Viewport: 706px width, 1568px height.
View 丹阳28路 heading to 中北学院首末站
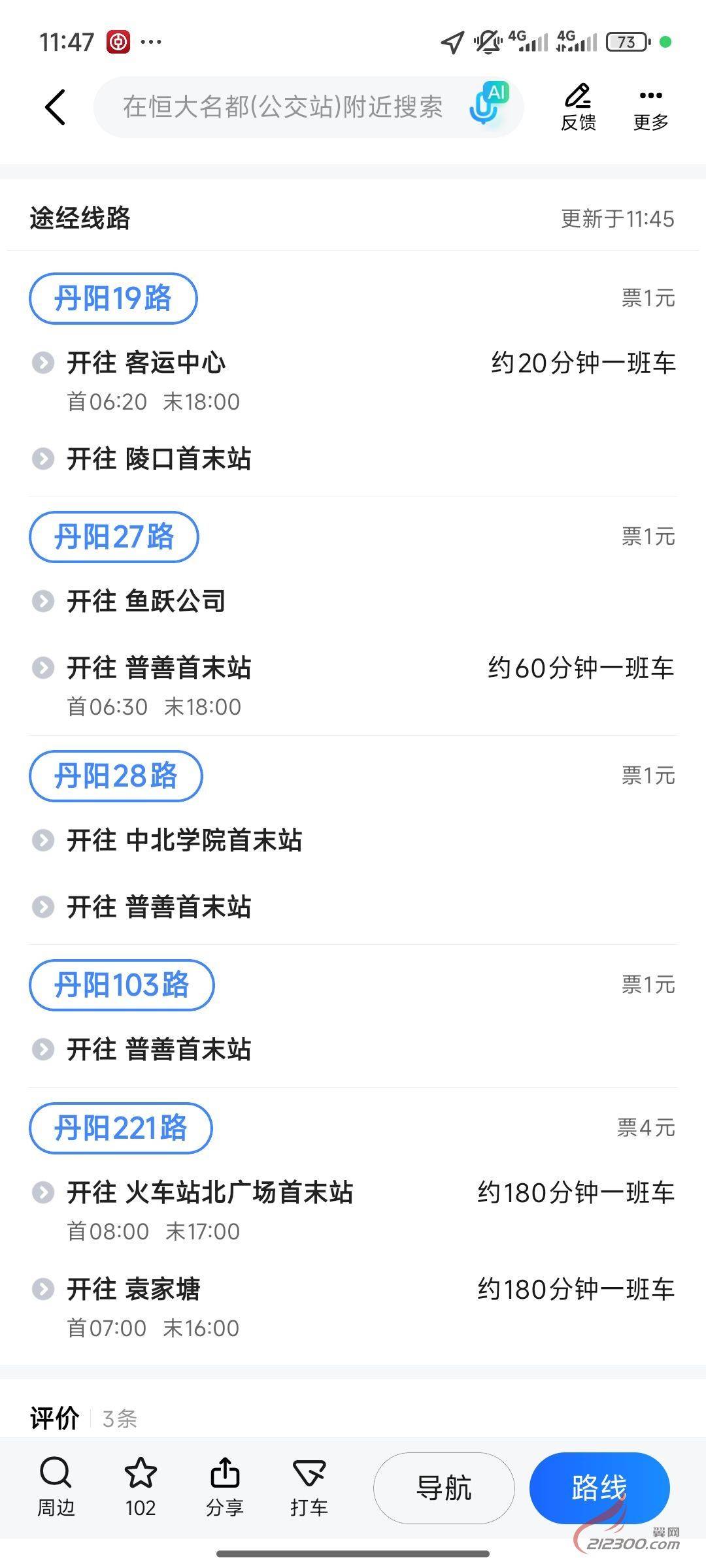tap(184, 840)
